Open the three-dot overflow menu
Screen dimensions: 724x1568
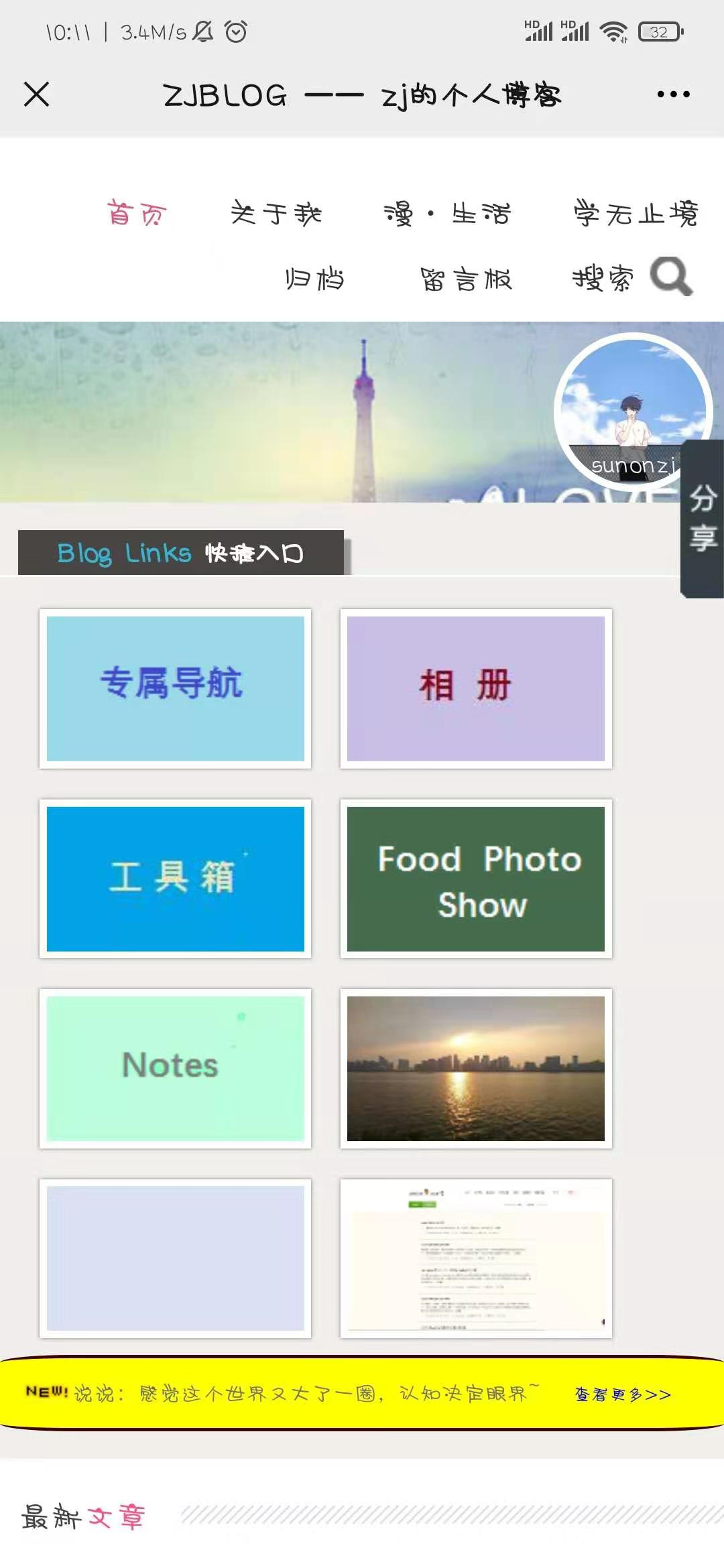673,94
